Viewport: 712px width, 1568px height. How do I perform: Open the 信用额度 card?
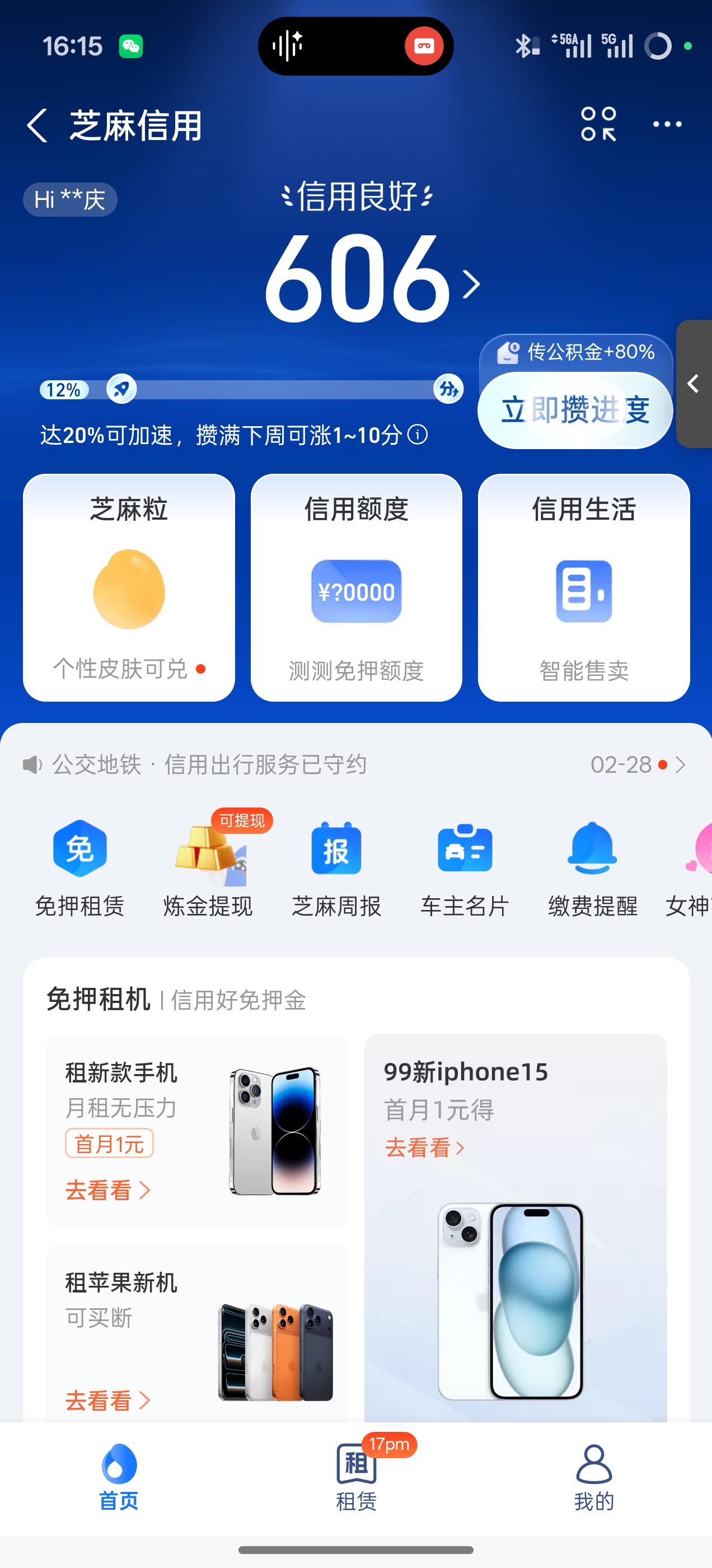tap(356, 587)
